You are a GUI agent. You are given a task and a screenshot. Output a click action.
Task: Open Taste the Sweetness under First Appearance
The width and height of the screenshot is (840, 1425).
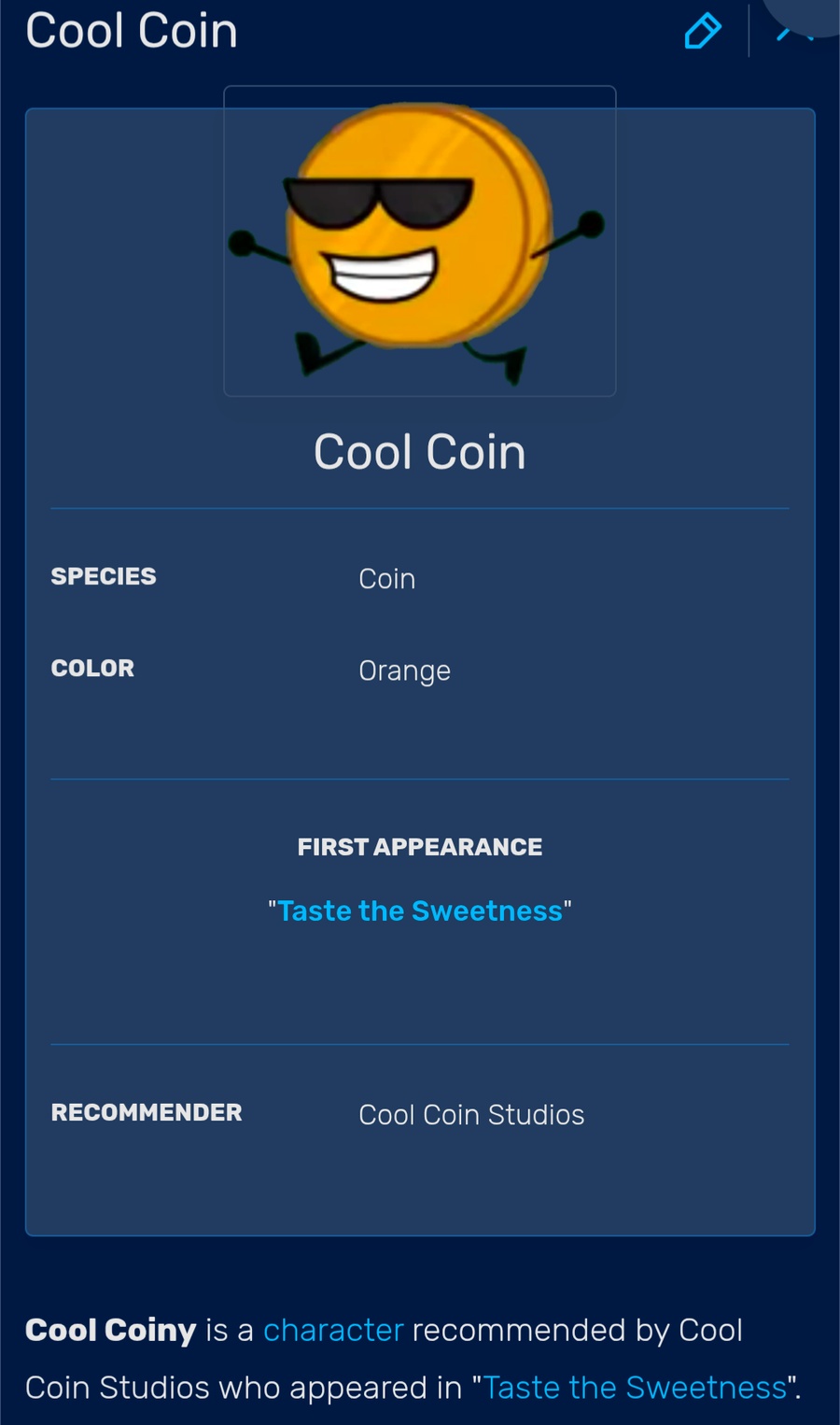coord(420,910)
